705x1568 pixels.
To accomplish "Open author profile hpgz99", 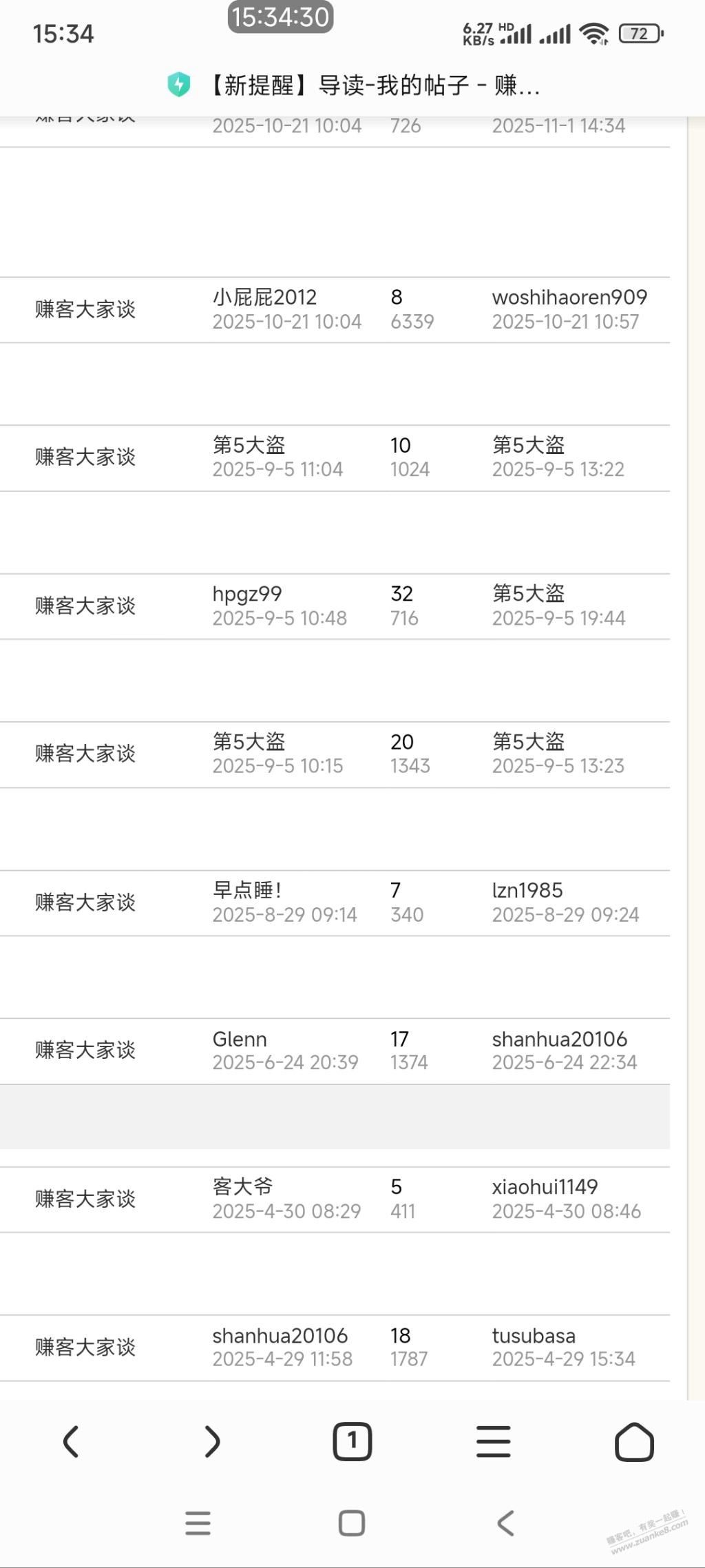I will (x=247, y=593).
